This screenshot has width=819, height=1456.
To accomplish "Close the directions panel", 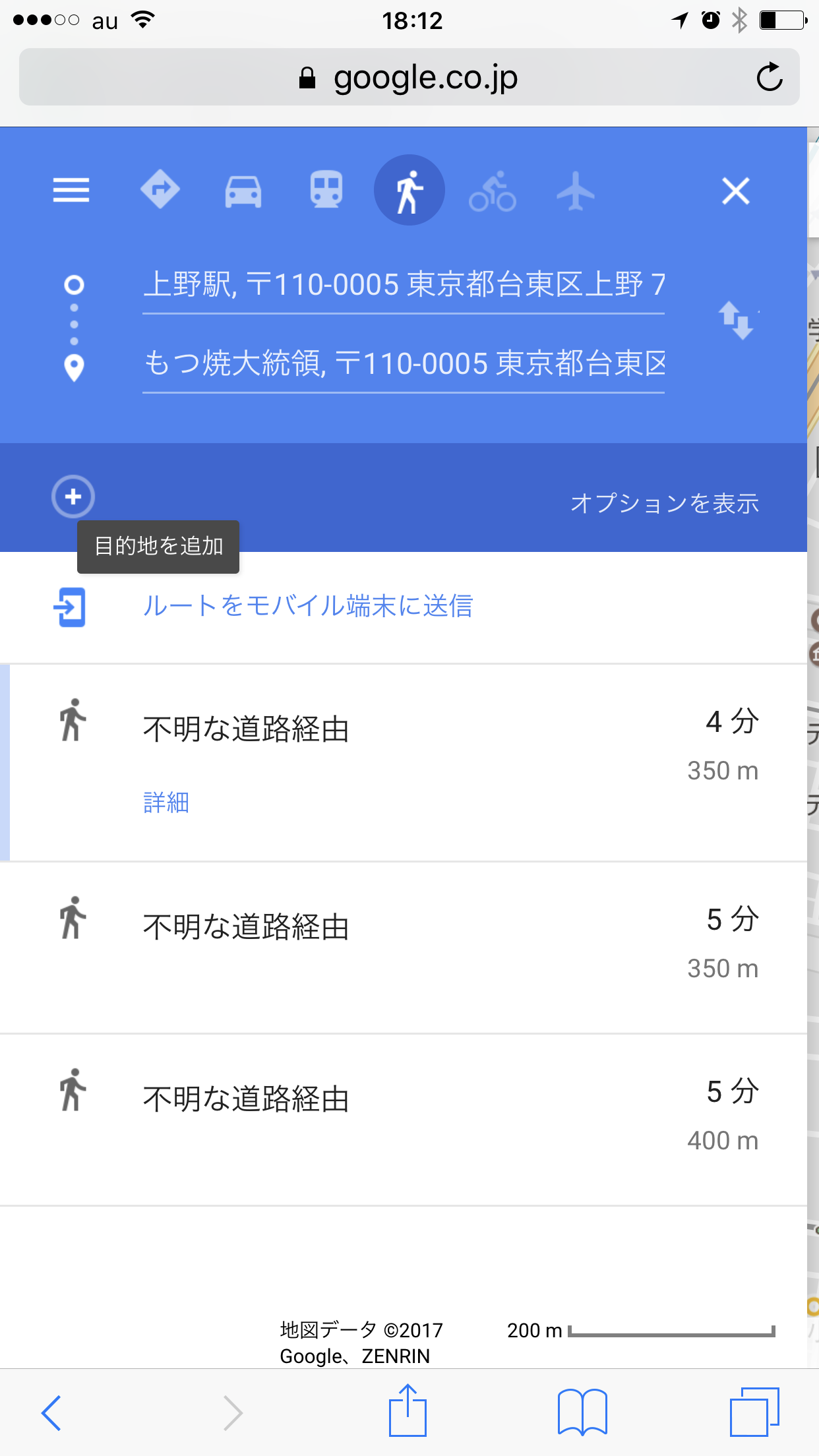I will (x=736, y=191).
